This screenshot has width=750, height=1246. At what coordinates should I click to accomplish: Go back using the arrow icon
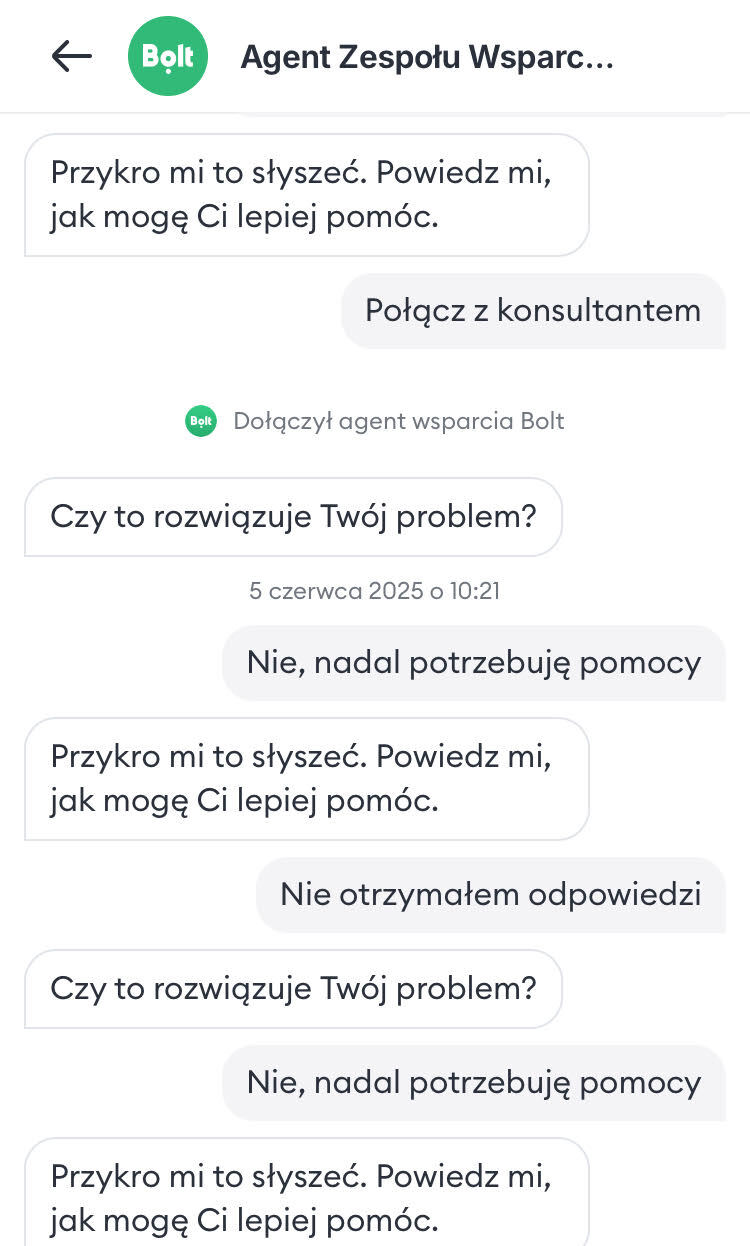71,56
